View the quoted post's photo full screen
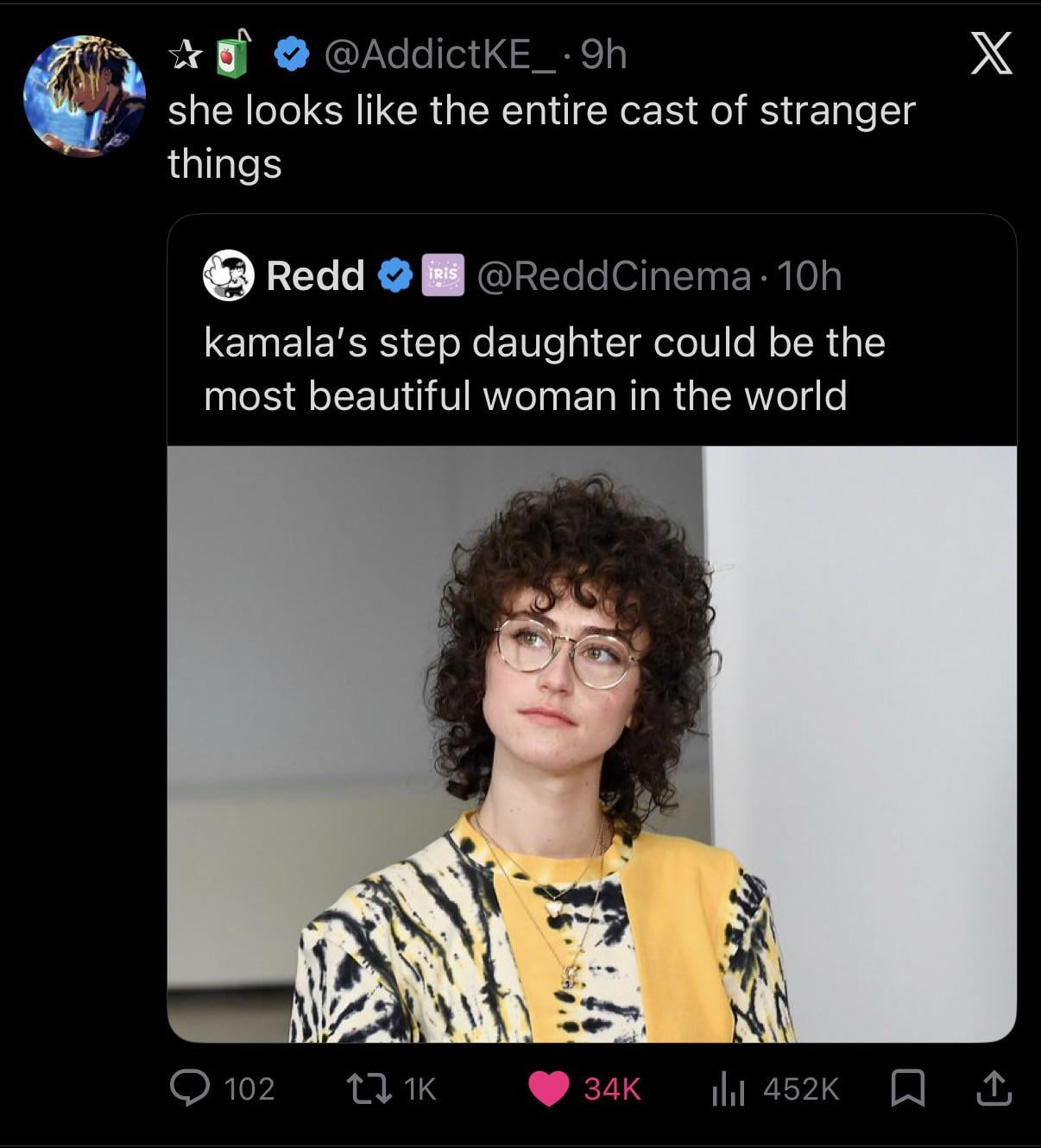Screen dimensions: 1041x1148 coord(591,743)
